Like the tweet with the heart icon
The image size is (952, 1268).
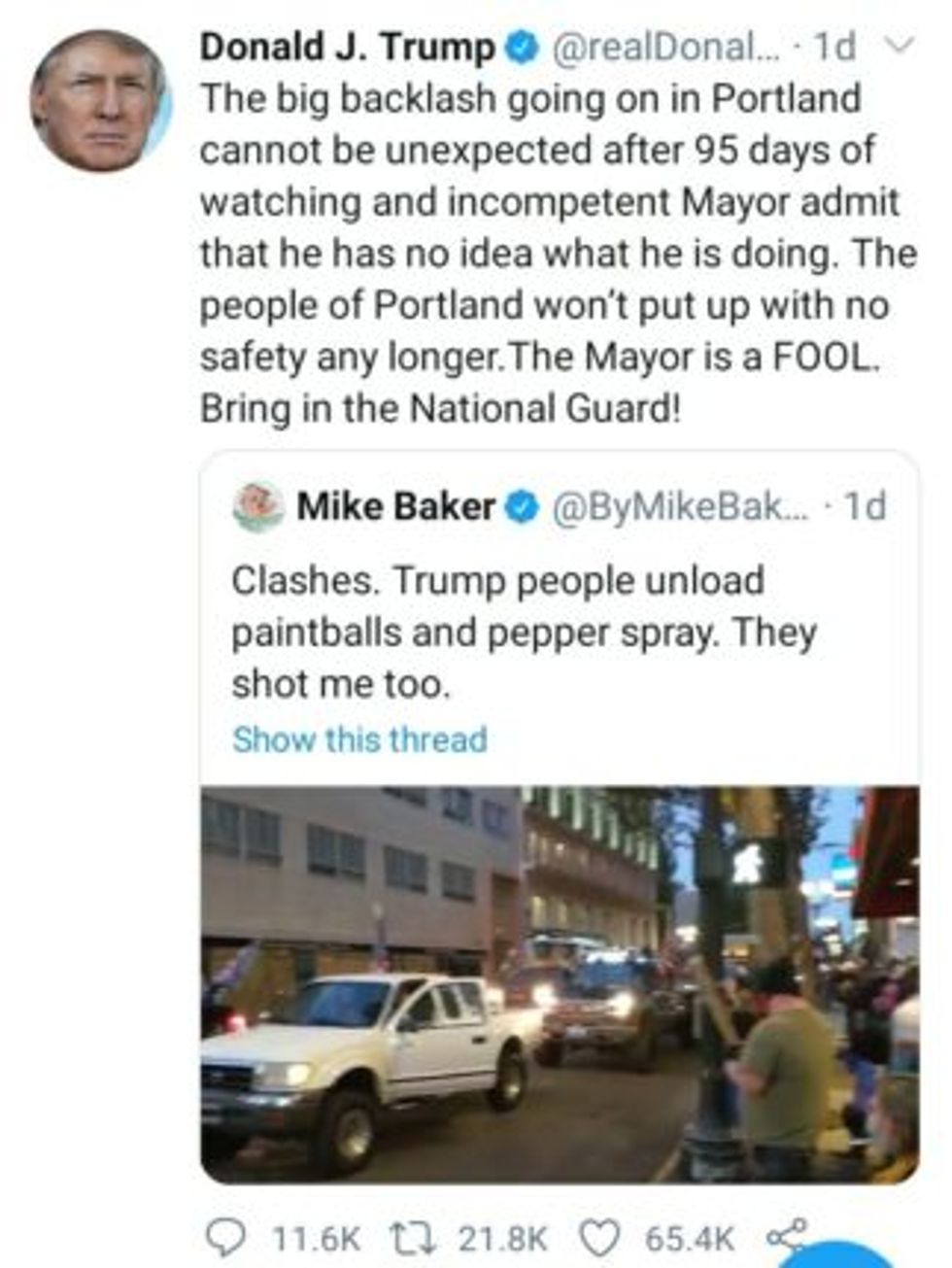[599, 1238]
